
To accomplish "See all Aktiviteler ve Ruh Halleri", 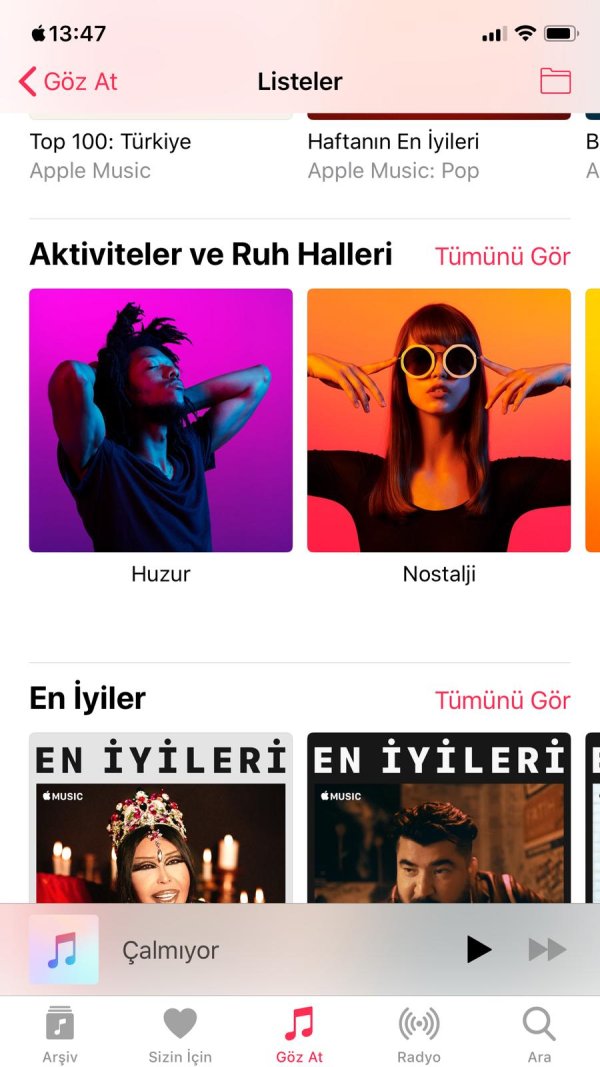I will click(x=502, y=256).
